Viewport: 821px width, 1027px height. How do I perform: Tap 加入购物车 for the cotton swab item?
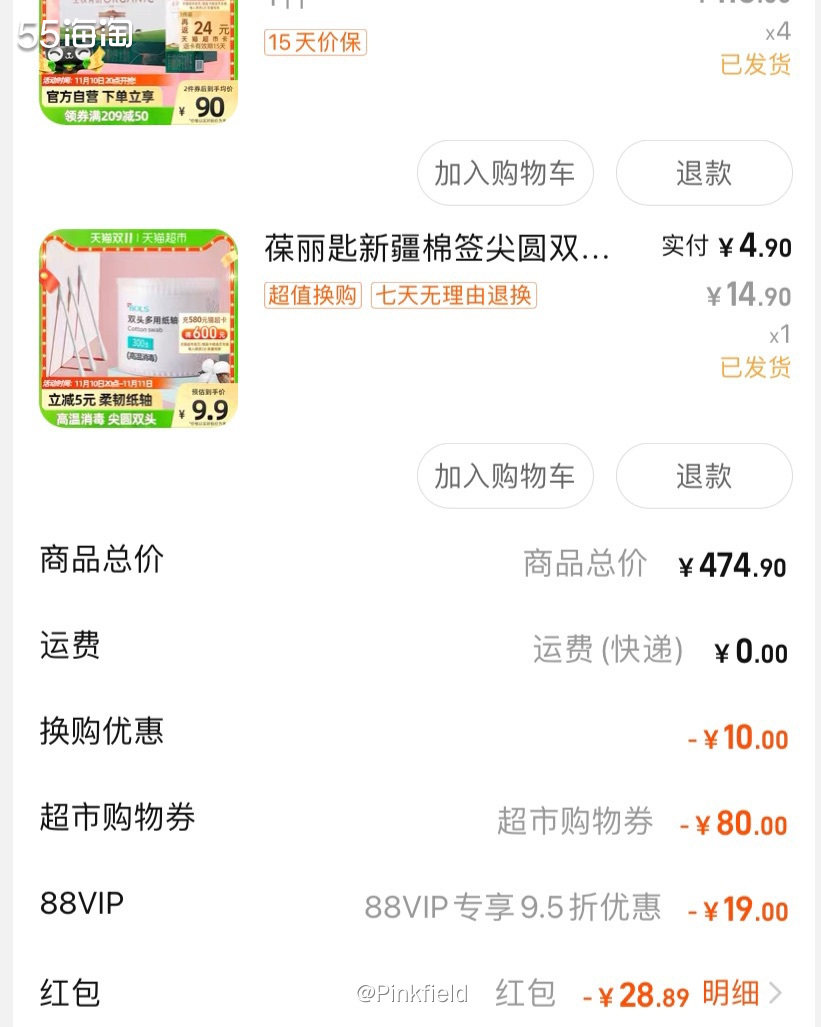point(505,476)
